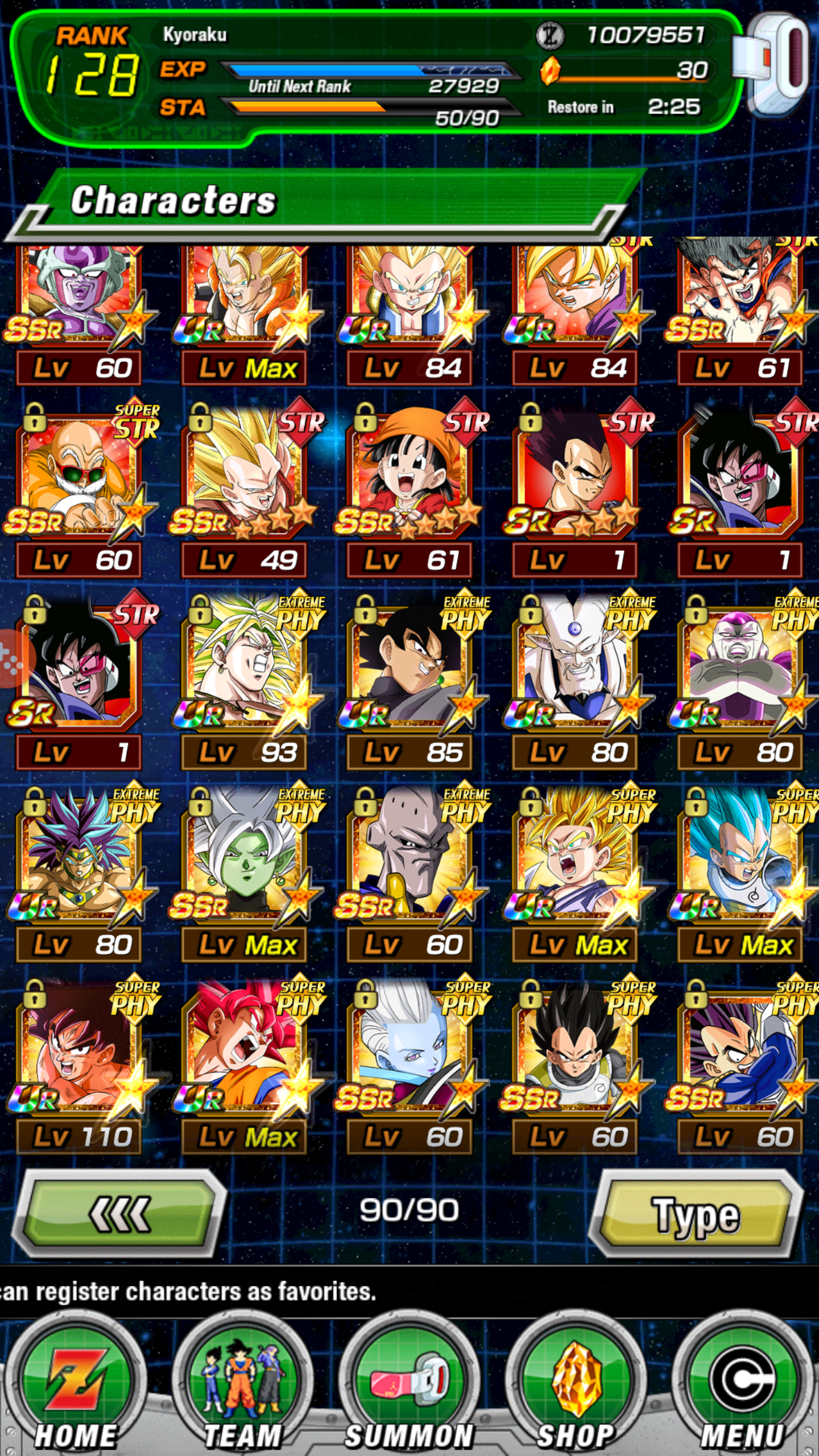Go to the HOME tab

pos(76,1383)
